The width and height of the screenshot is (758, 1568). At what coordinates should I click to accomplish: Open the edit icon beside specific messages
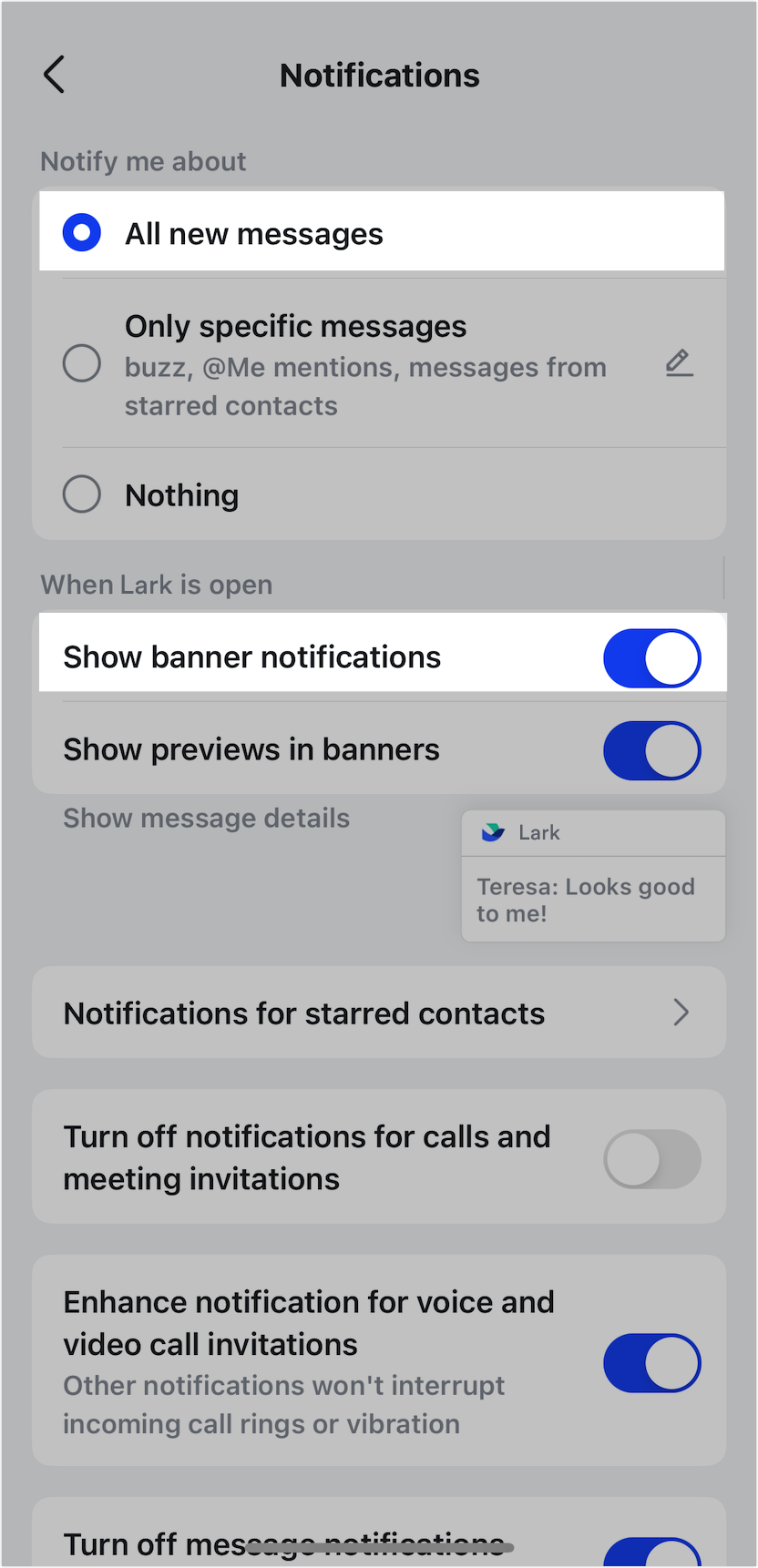(x=679, y=363)
